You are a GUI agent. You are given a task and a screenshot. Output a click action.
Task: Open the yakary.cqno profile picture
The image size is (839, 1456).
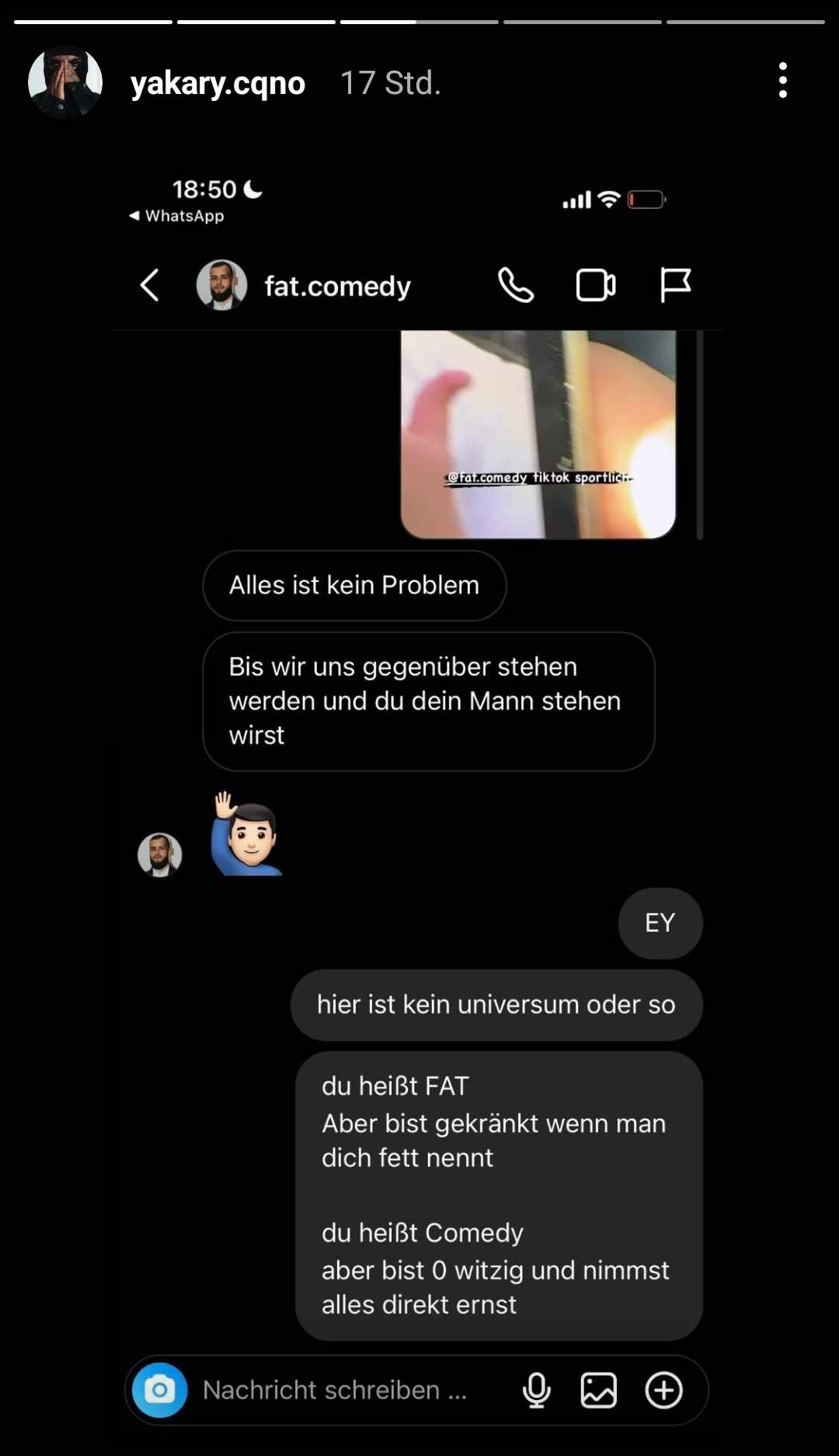(x=65, y=82)
